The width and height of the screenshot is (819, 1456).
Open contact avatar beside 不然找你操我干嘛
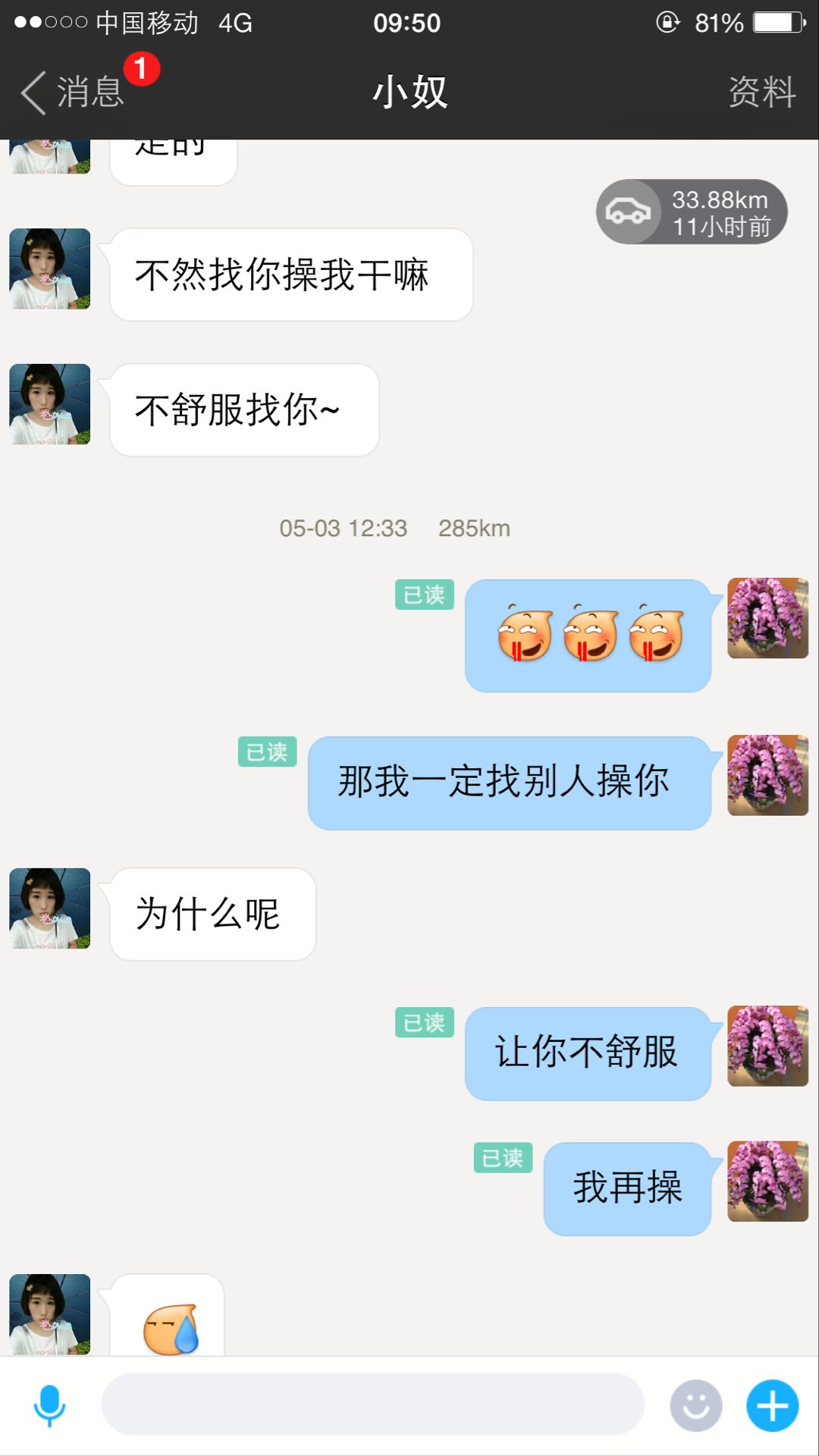50,269
